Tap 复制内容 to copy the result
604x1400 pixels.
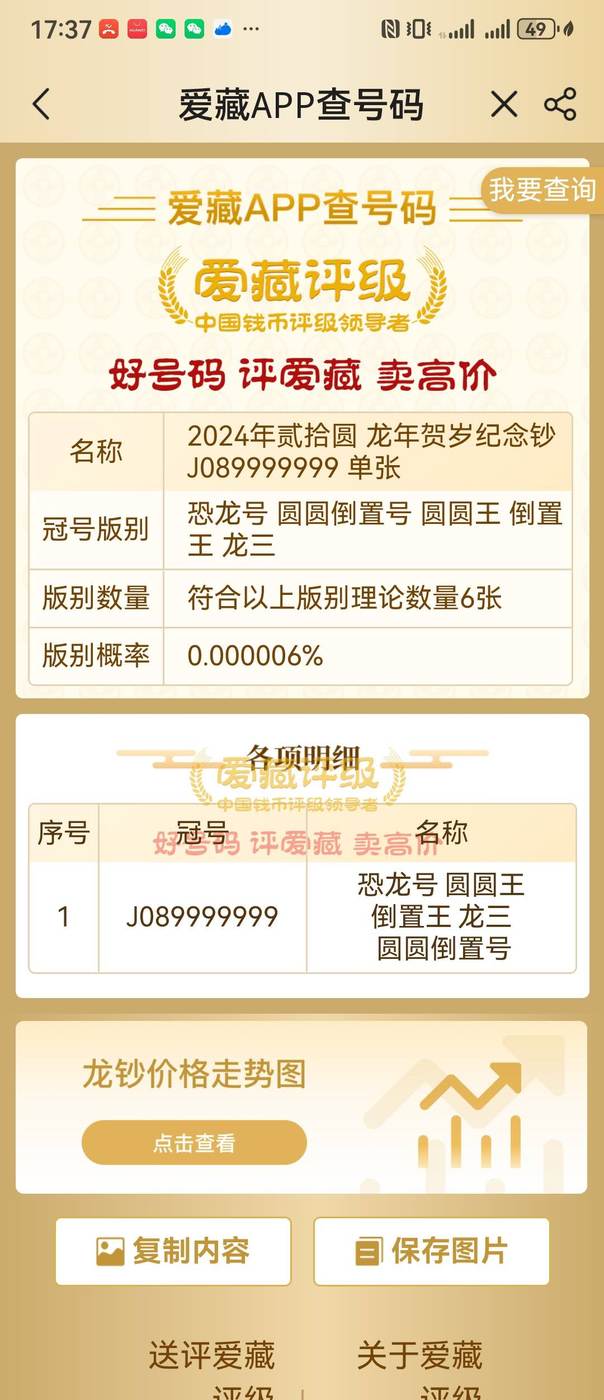point(173,1250)
